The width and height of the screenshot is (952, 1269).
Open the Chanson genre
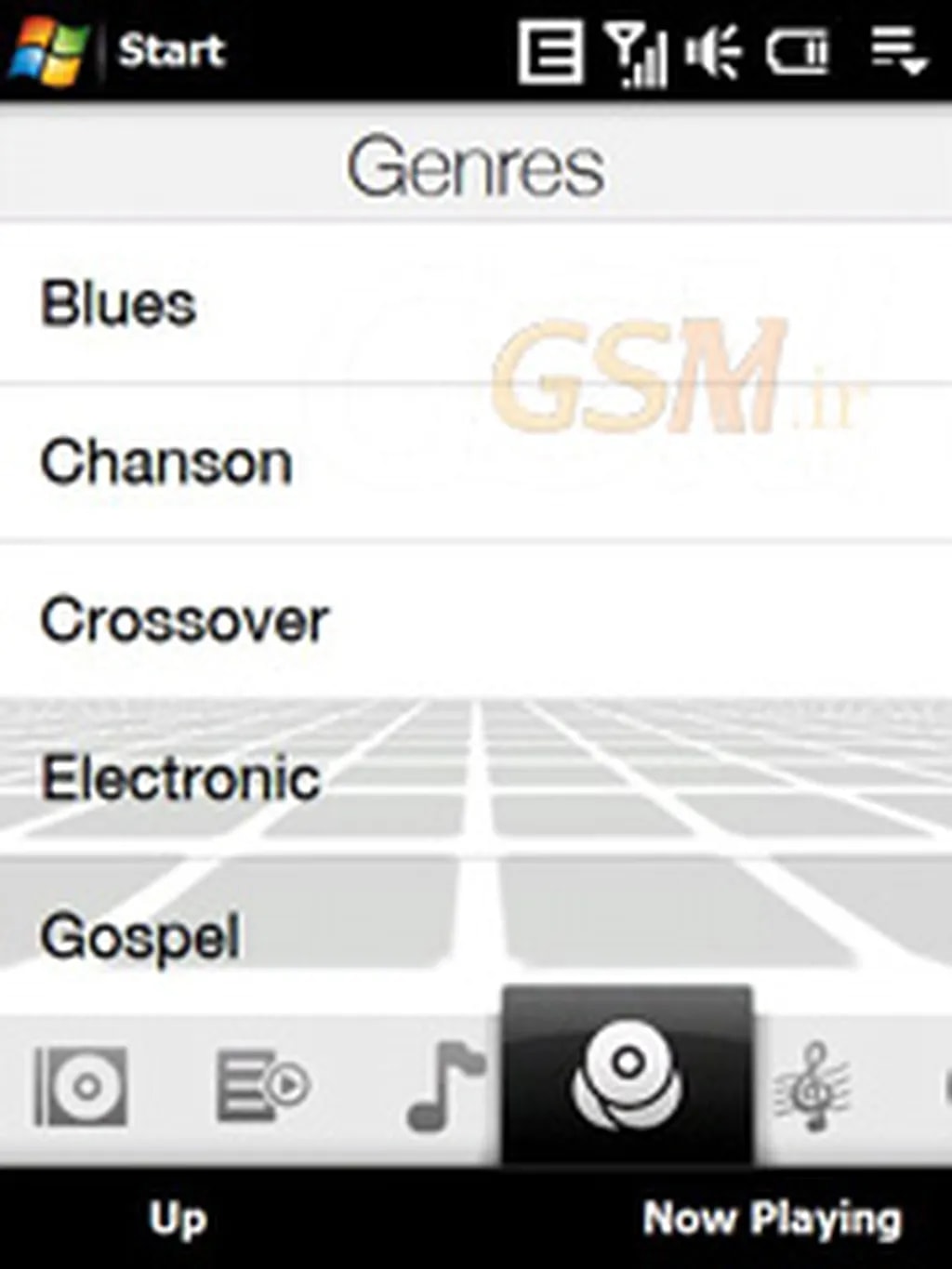pyautogui.click(x=167, y=462)
